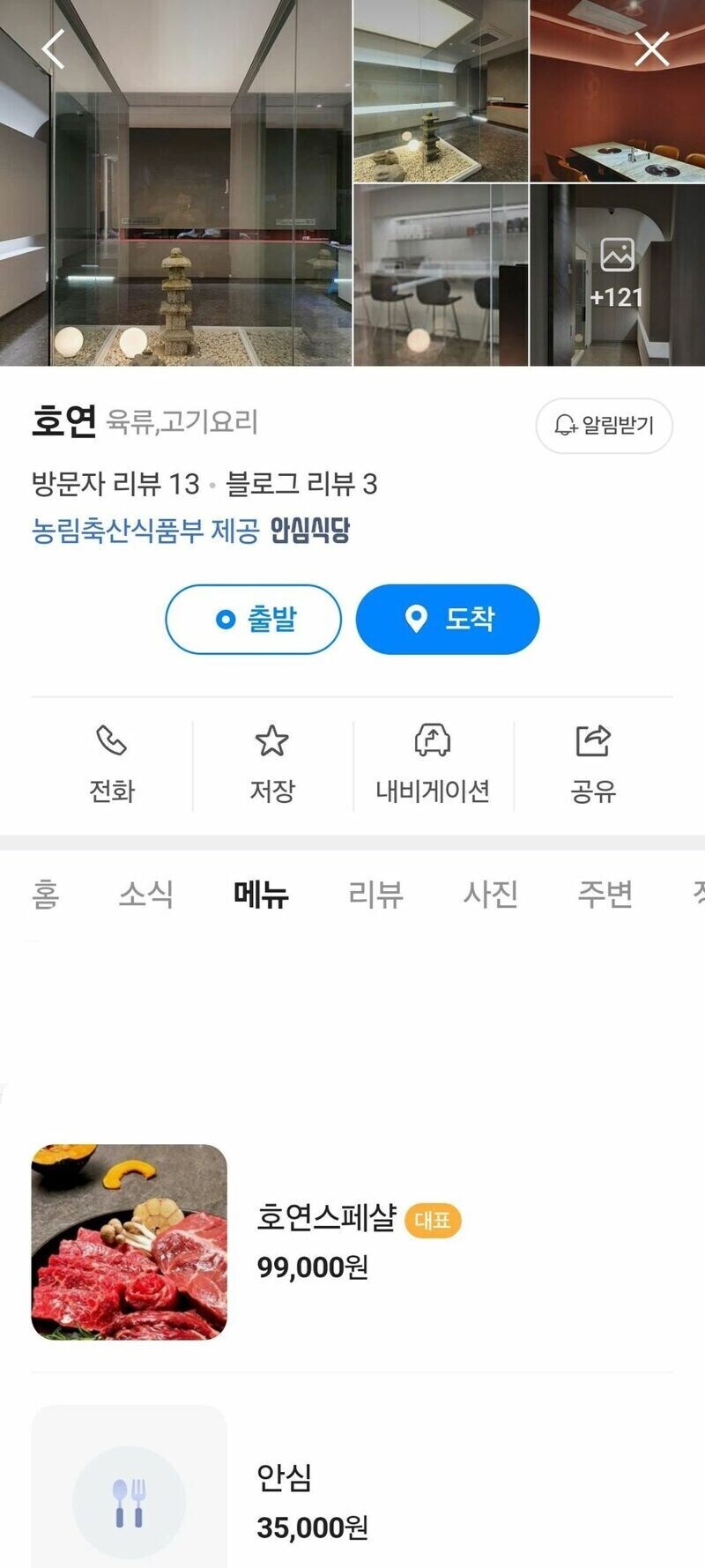
Task: Save this place with 저장
Action: (x=271, y=765)
